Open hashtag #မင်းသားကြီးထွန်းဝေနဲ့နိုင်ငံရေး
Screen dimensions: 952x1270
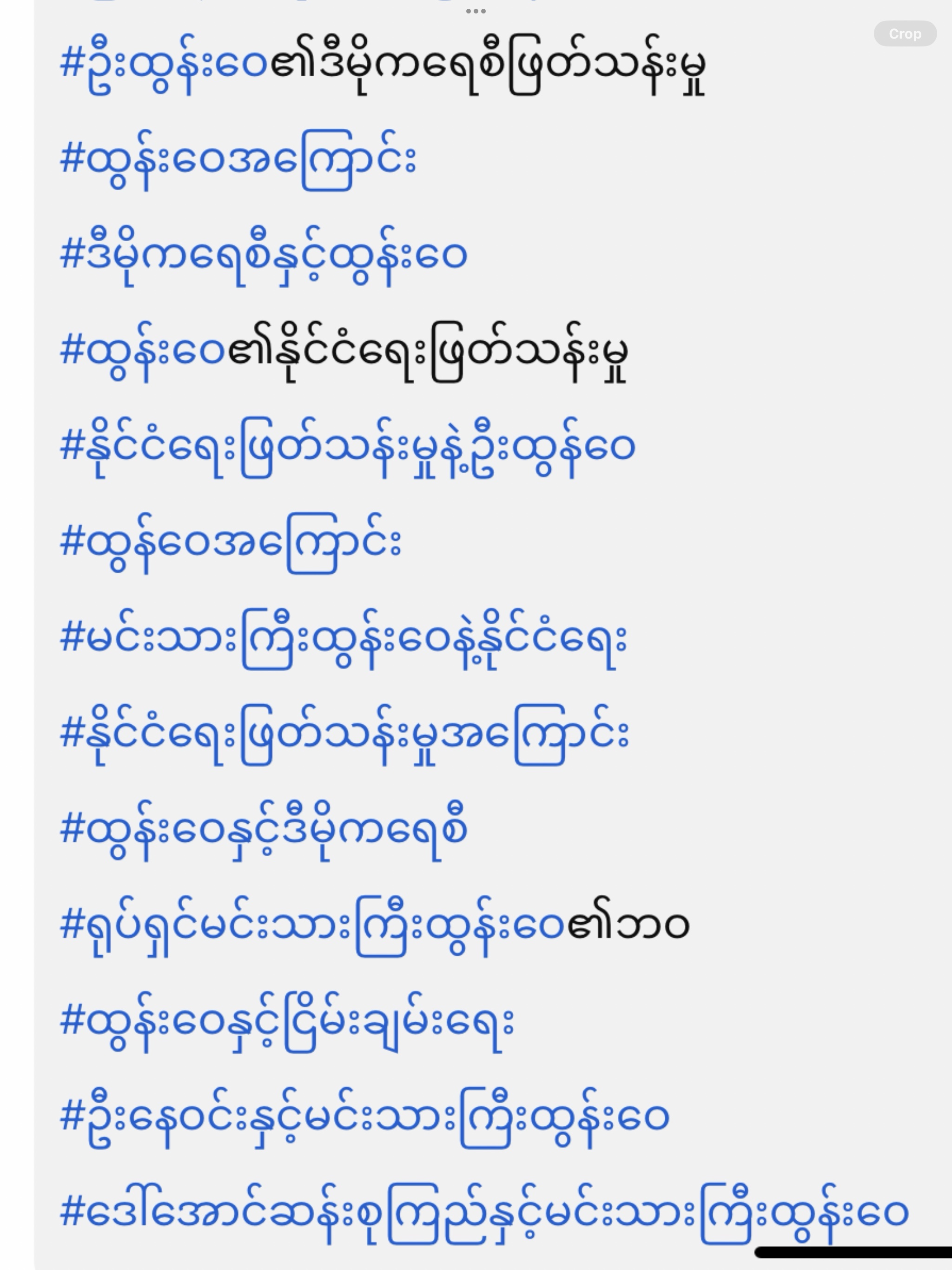[344, 639]
